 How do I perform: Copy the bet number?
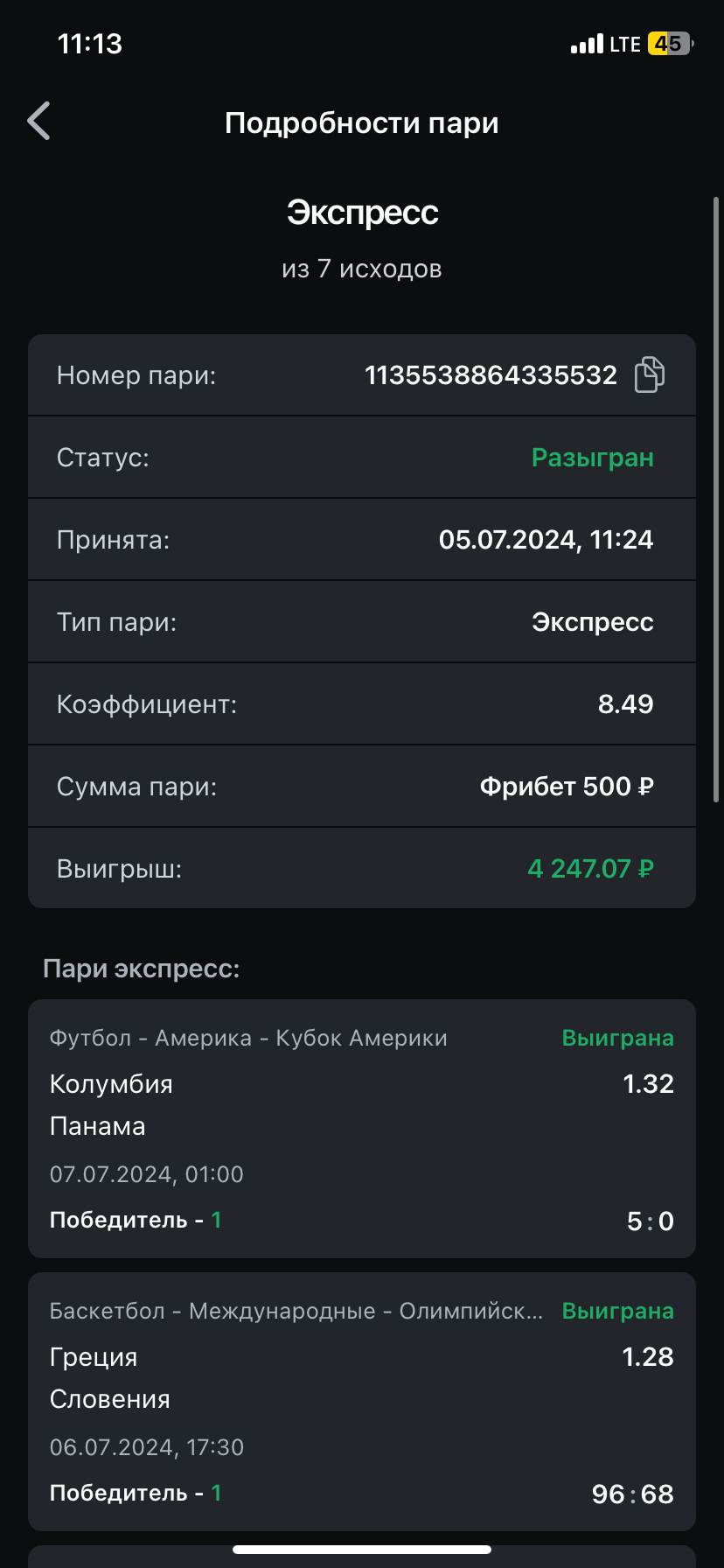click(649, 375)
